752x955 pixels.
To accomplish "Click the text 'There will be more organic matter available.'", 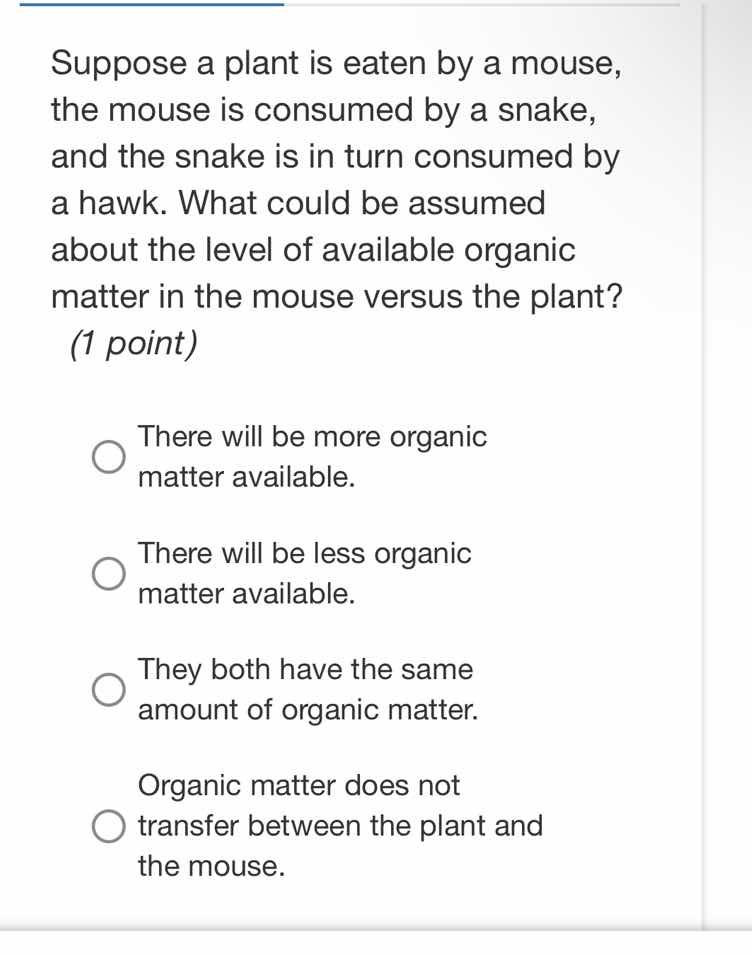I will click(x=312, y=457).
